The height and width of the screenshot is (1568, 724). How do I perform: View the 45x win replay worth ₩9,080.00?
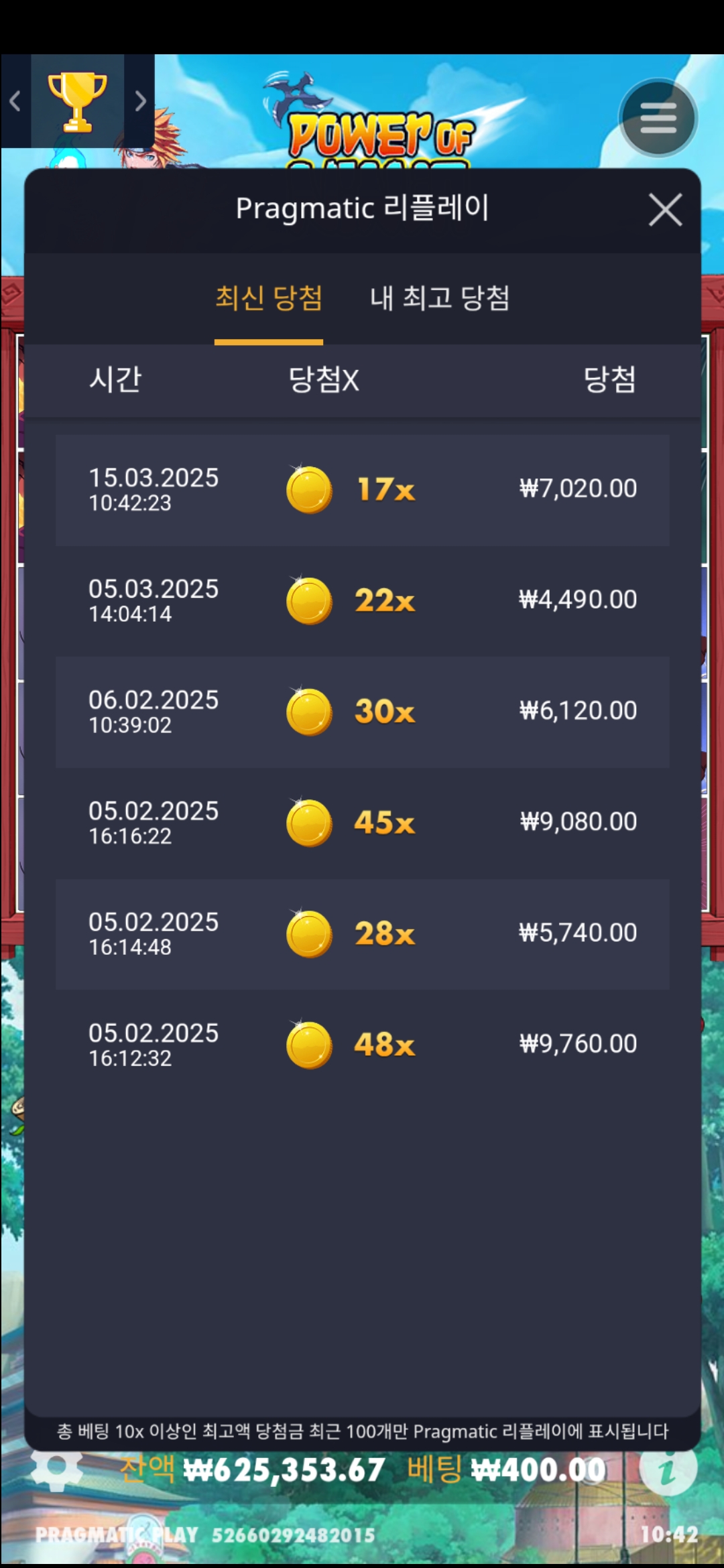[x=362, y=823]
